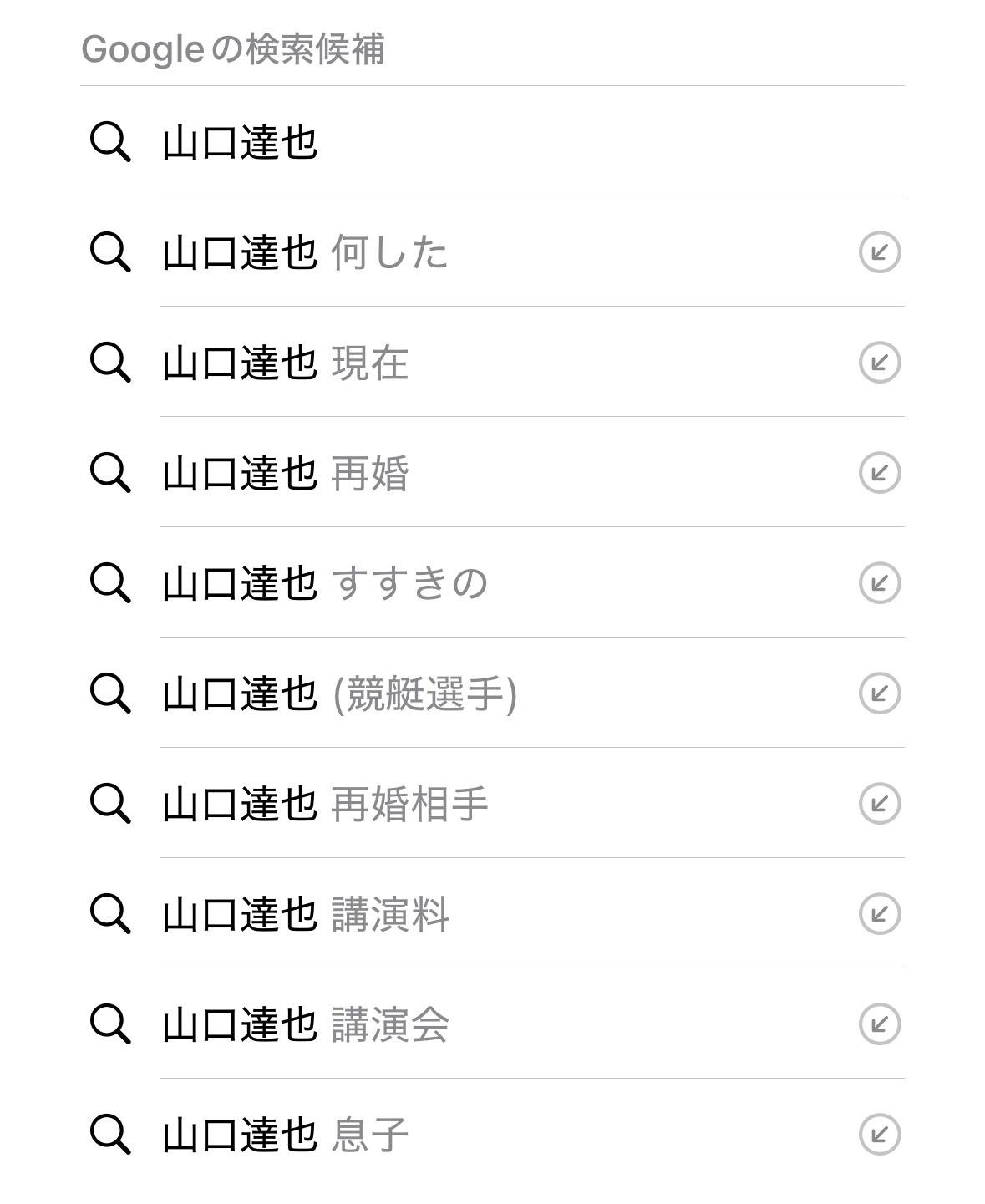
Task: Search 山口達也 再婚相手 suggestion
Action: (324, 804)
